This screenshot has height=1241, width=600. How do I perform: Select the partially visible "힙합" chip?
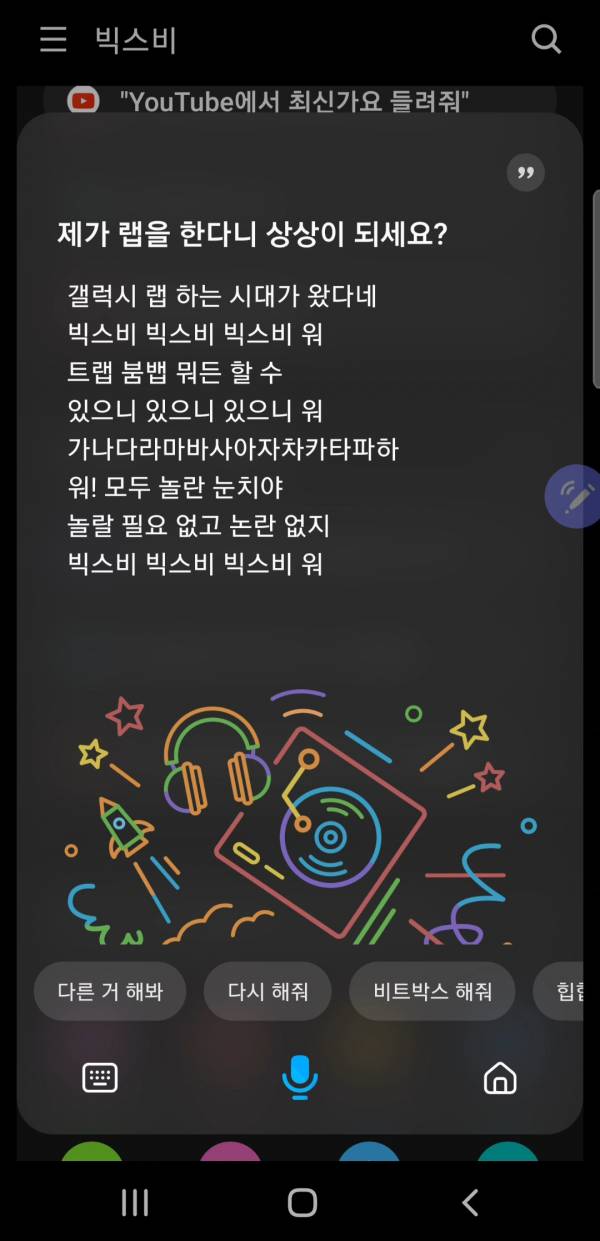tap(567, 992)
